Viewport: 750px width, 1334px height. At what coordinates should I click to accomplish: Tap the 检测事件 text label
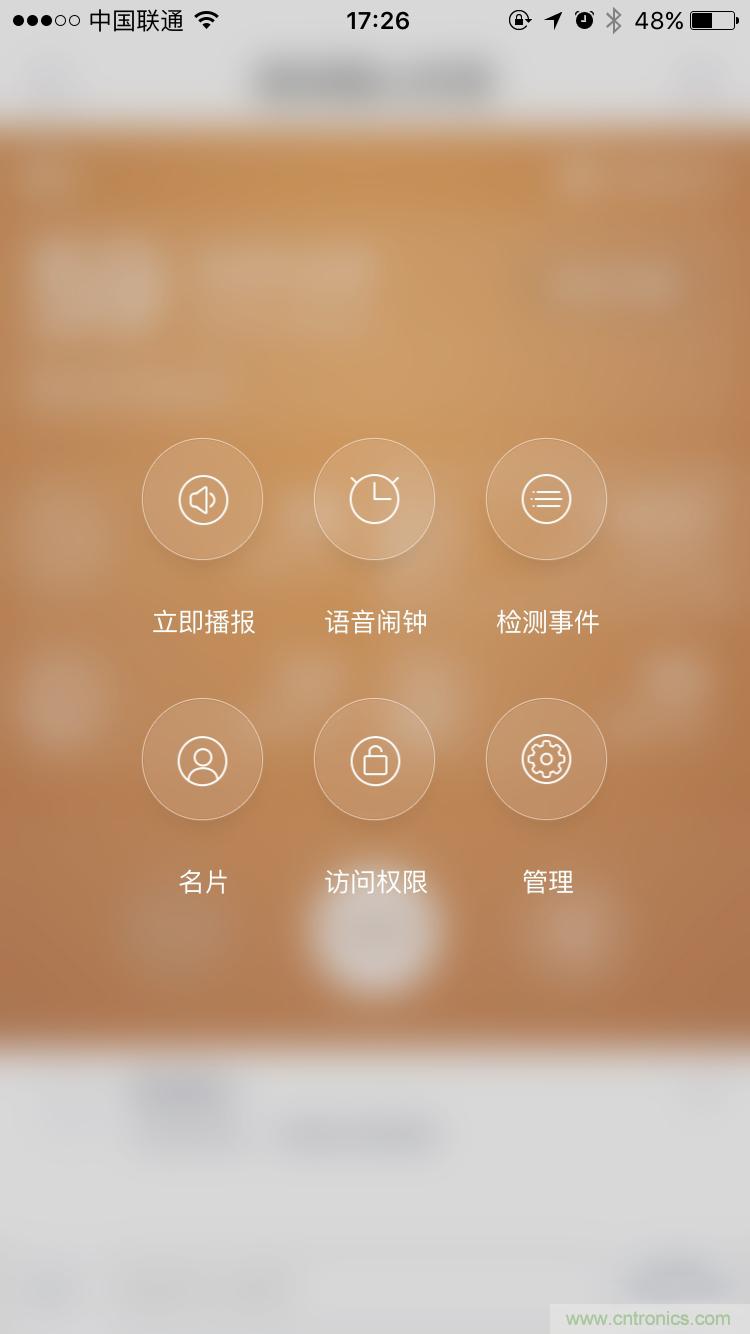click(x=546, y=621)
